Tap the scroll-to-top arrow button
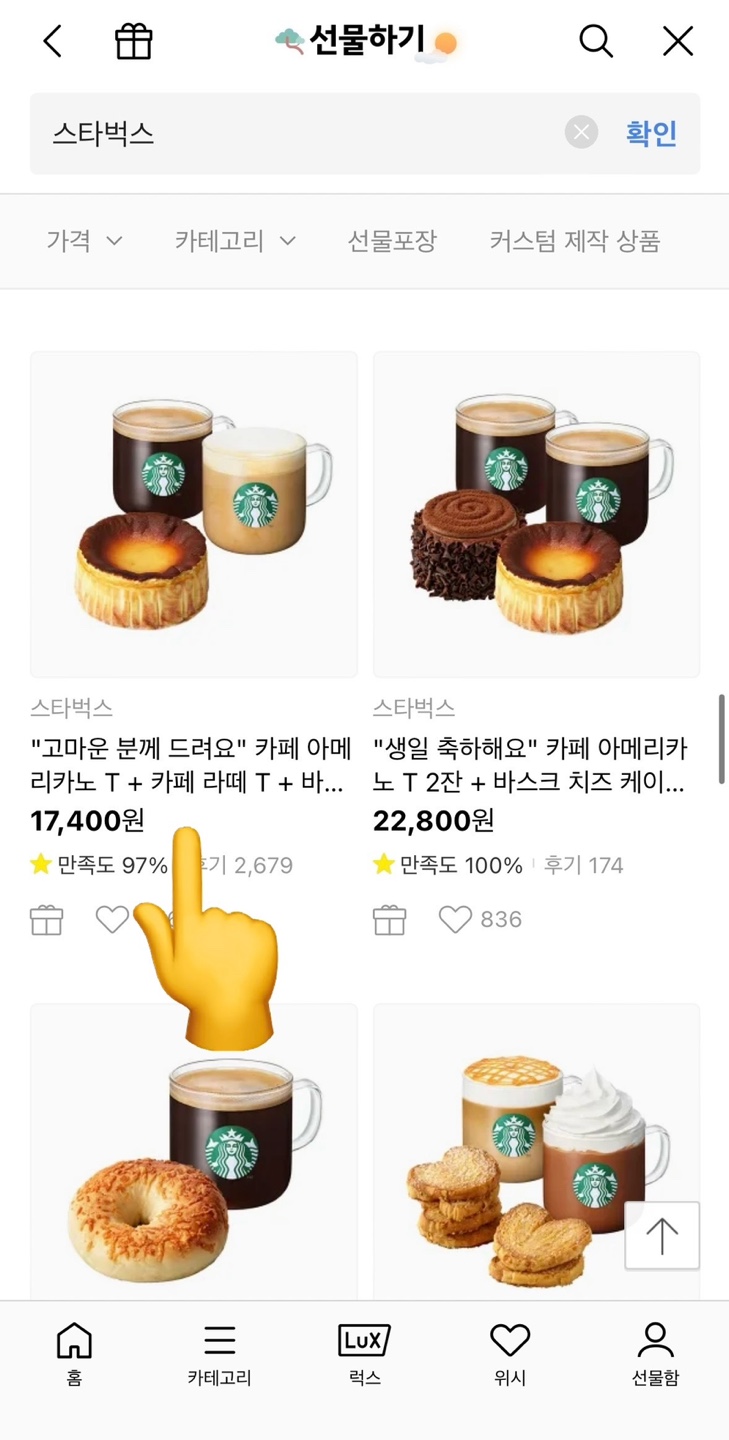This screenshot has width=729, height=1440. [x=662, y=1235]
